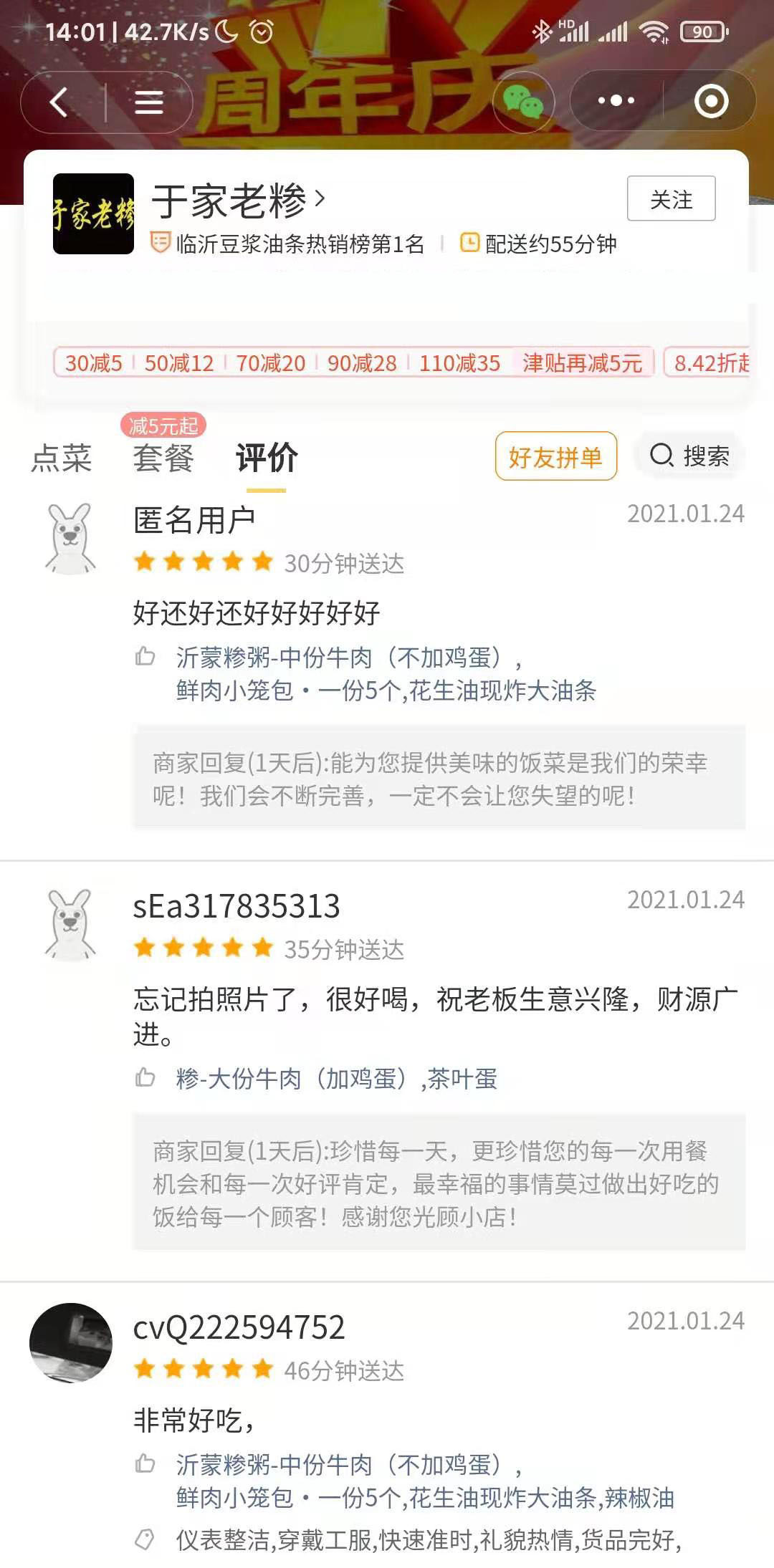The height and width of the screenshot is (1568, 774).
Task: View cvQ222594752's profile photo
Action: [71, 1342]
